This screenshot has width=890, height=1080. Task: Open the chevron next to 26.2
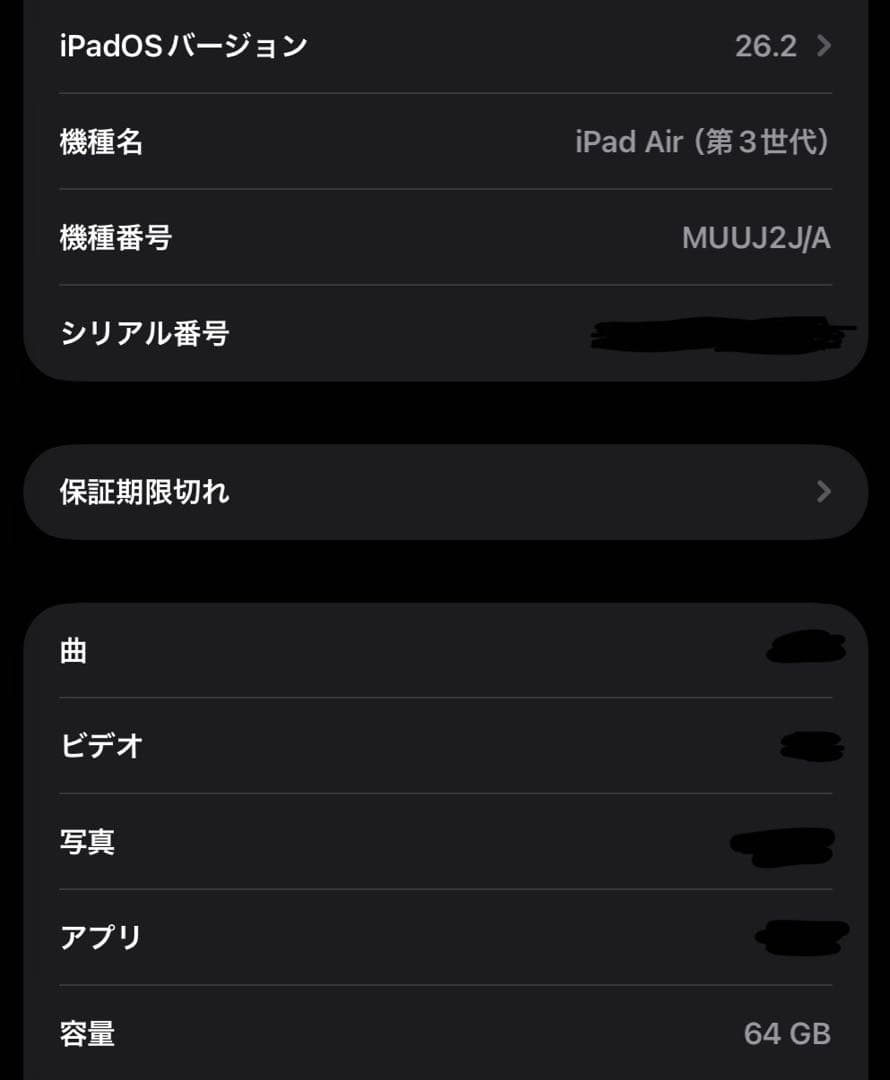pos(822,46)
